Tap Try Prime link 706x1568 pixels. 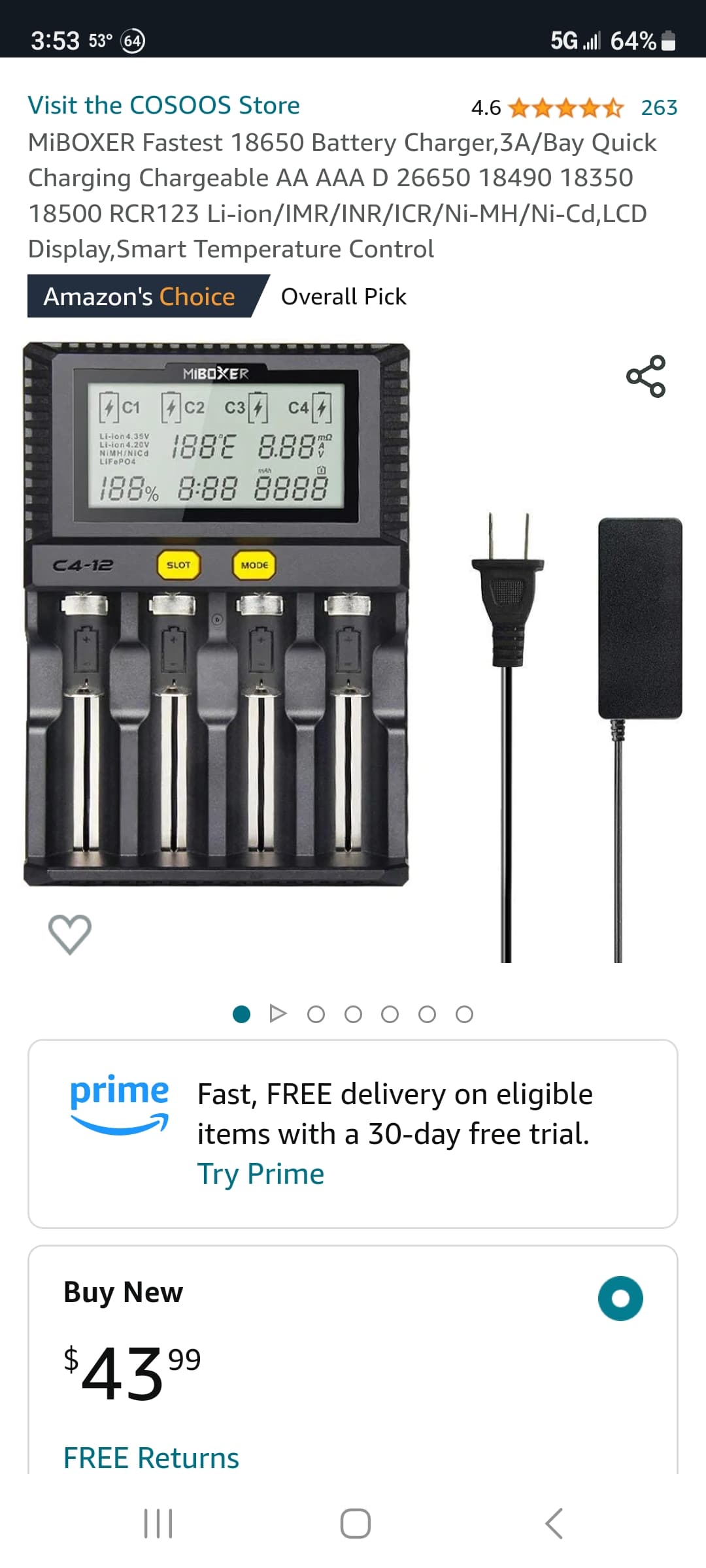pos(260,1174)
